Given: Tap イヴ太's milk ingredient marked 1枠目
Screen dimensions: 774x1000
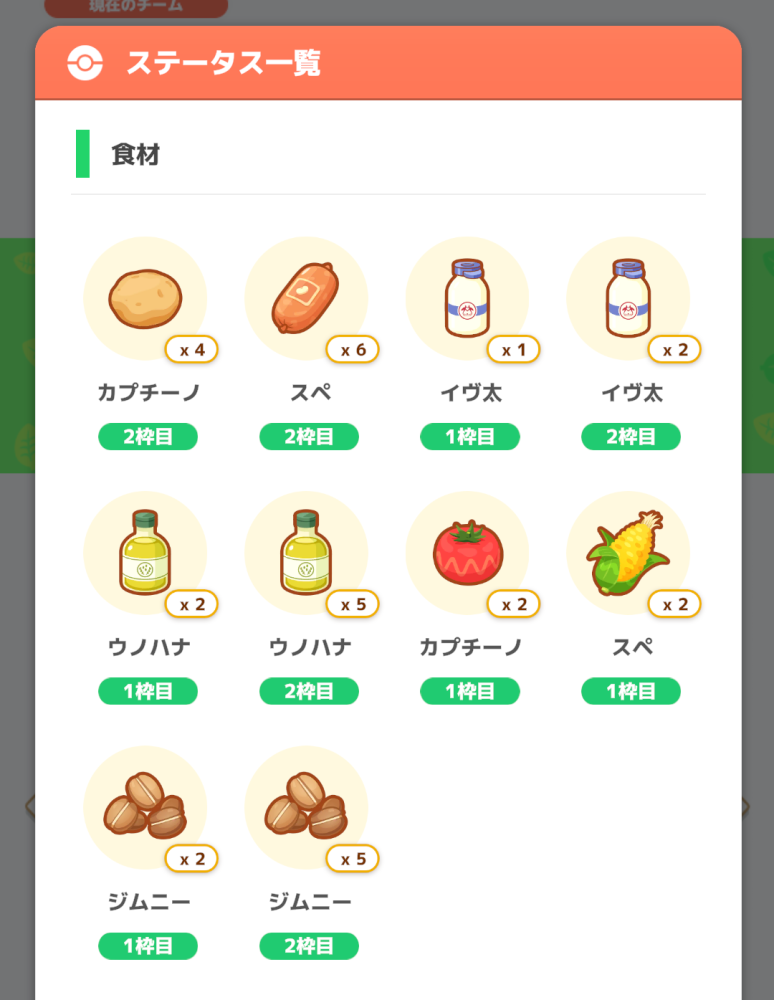Looking at the screenshot, I should click(x=468, y=299).
